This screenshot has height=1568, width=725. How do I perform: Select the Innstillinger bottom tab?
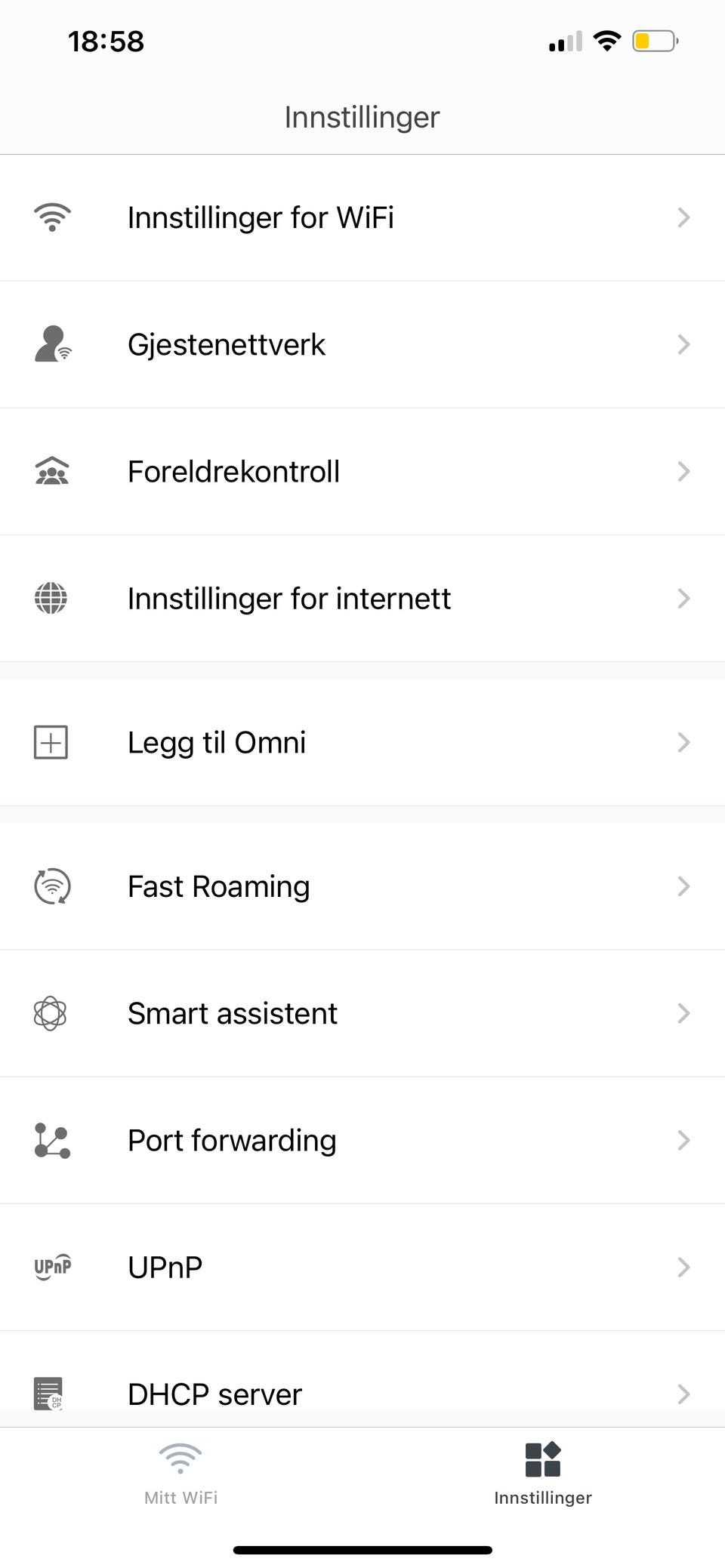pos(543,1474)
